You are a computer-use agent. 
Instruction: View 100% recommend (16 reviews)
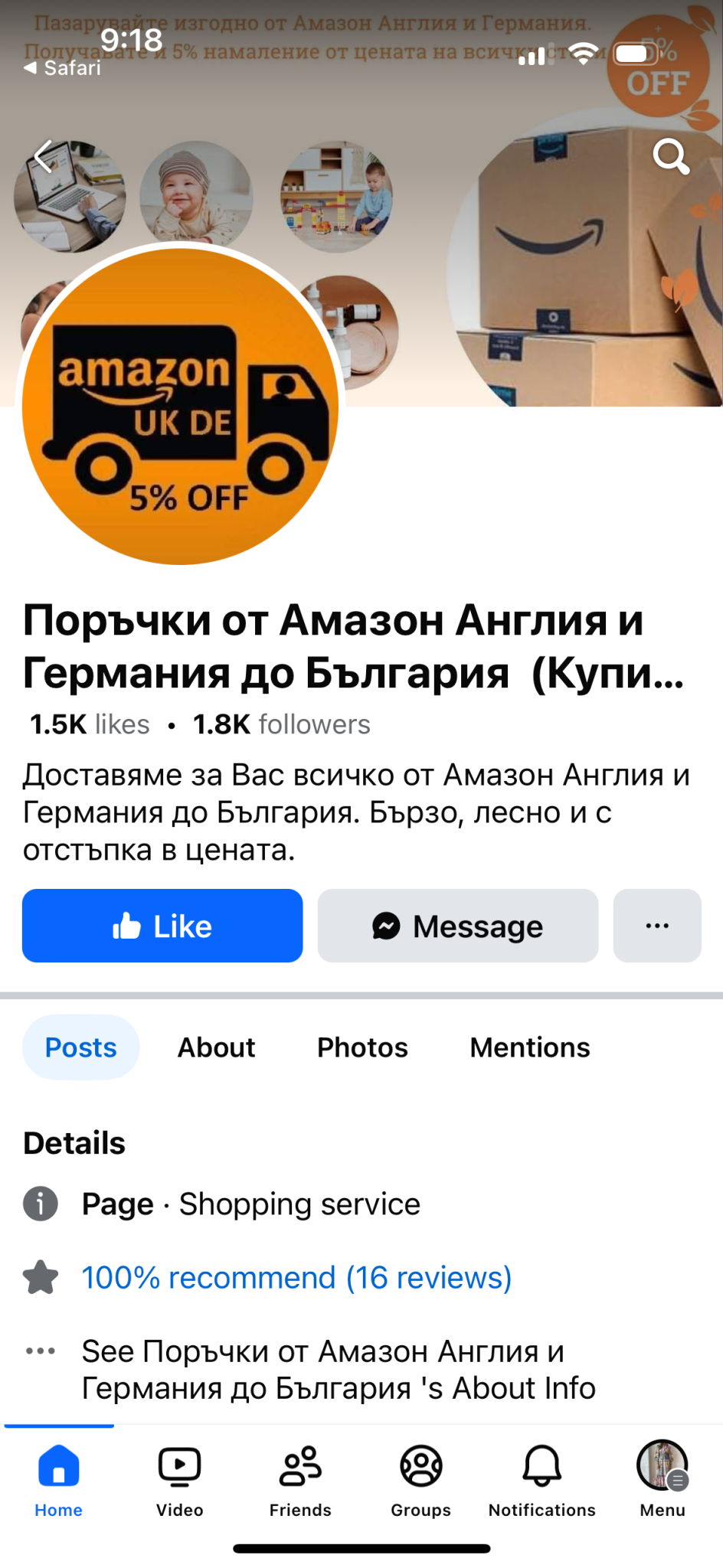pos(296,1278)
